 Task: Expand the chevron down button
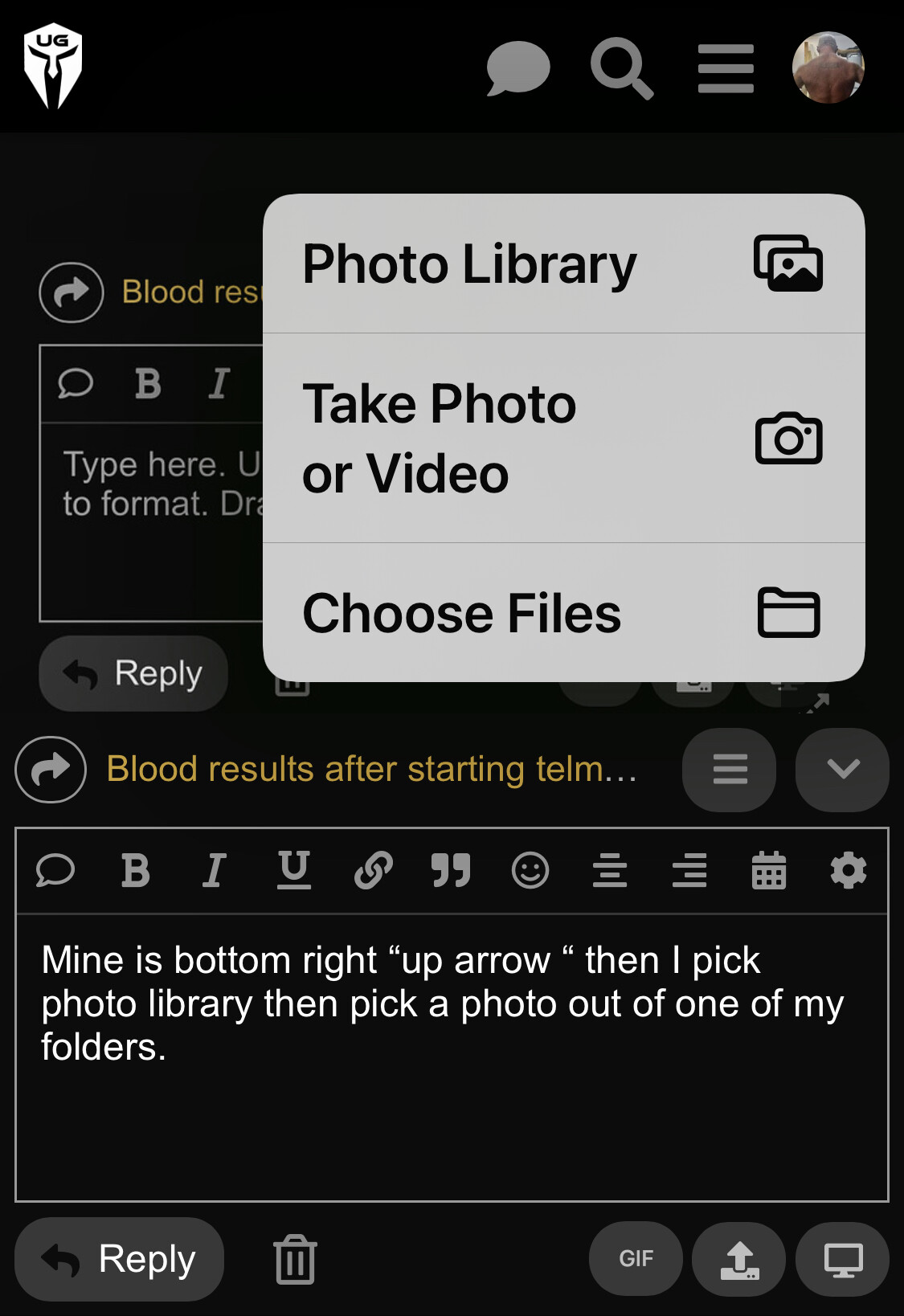[842, 770]
